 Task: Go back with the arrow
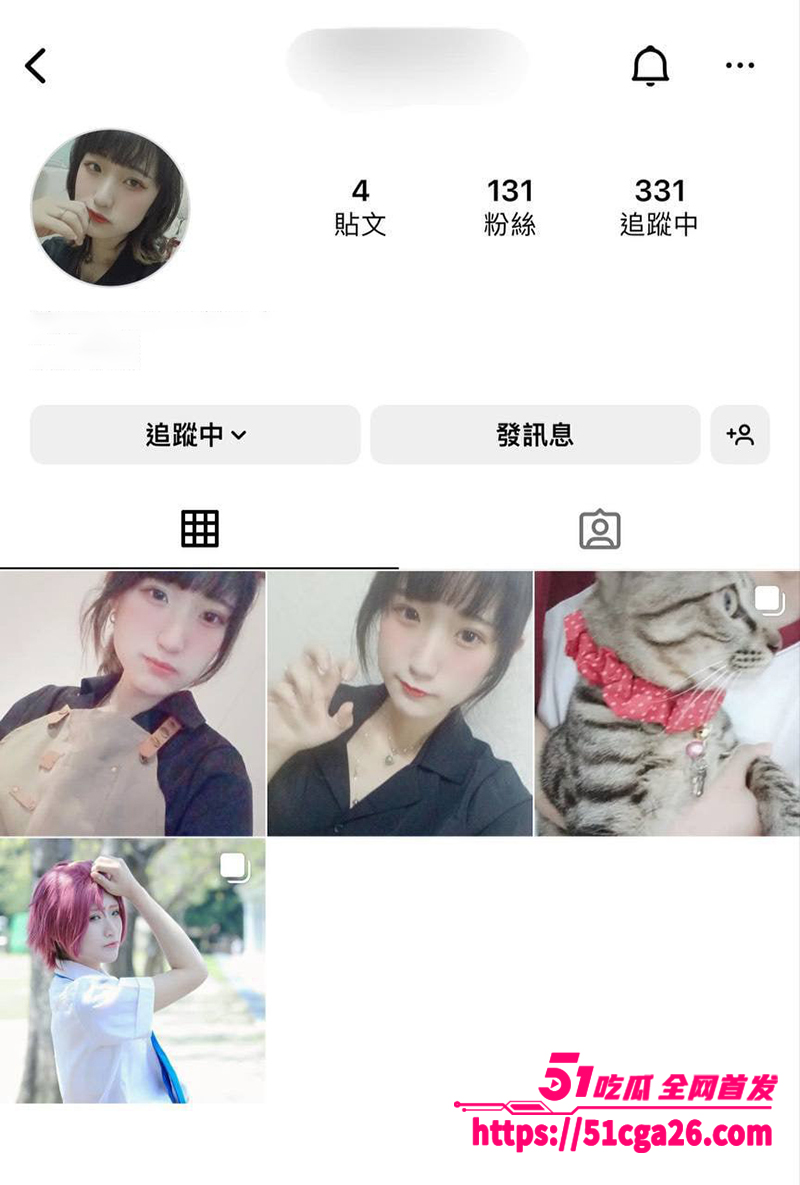coord(36,66)
